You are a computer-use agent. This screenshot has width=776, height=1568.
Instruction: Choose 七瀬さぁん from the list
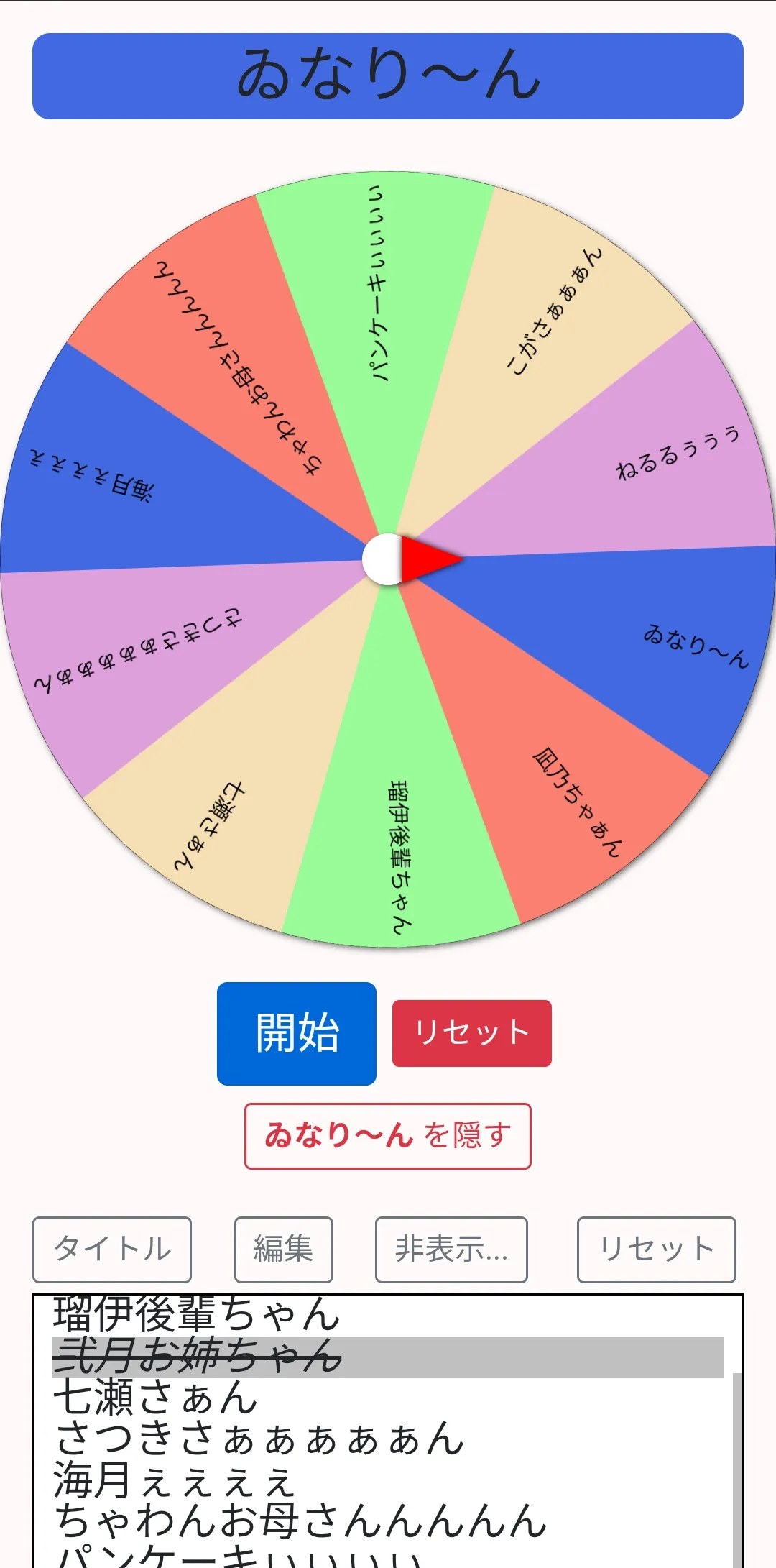coord(388,1398)
